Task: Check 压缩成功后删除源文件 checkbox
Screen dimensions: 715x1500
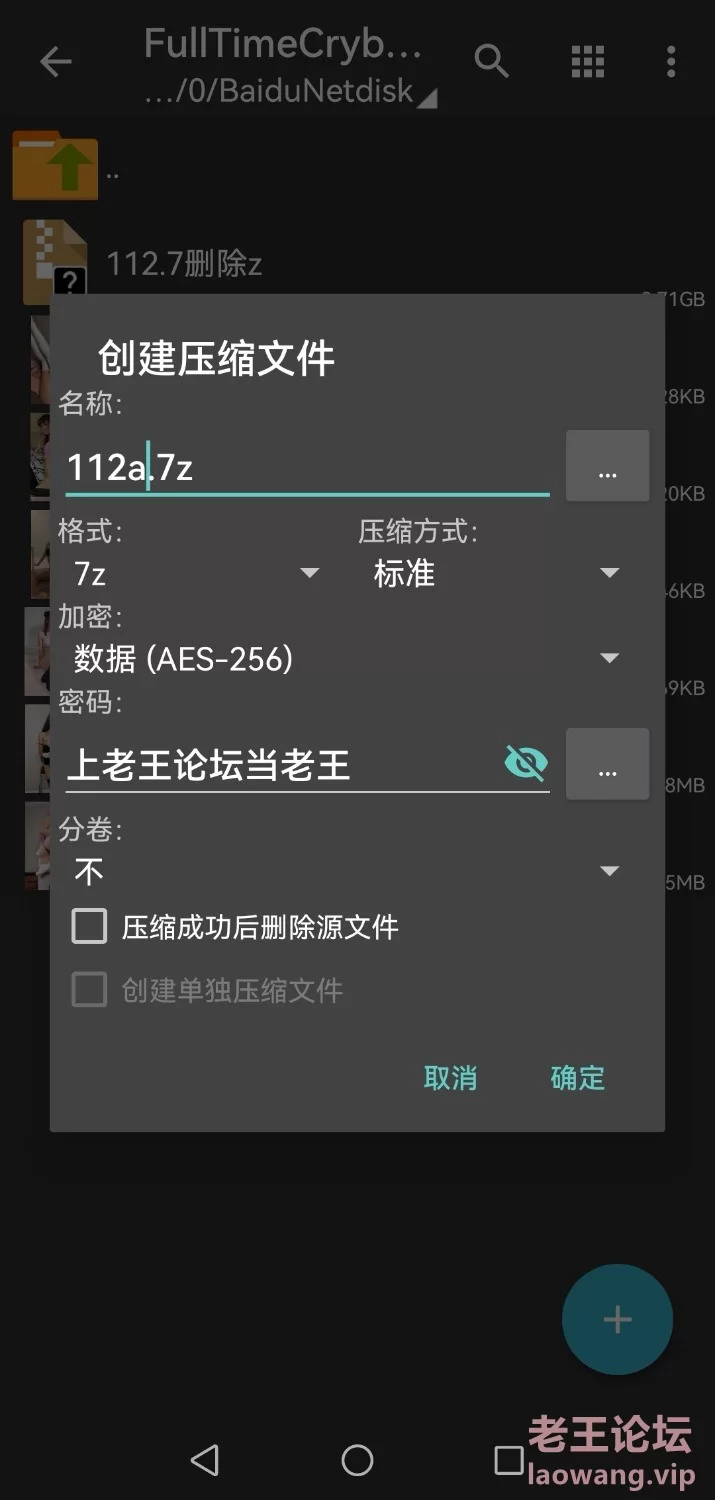Action: coord(89,926)
